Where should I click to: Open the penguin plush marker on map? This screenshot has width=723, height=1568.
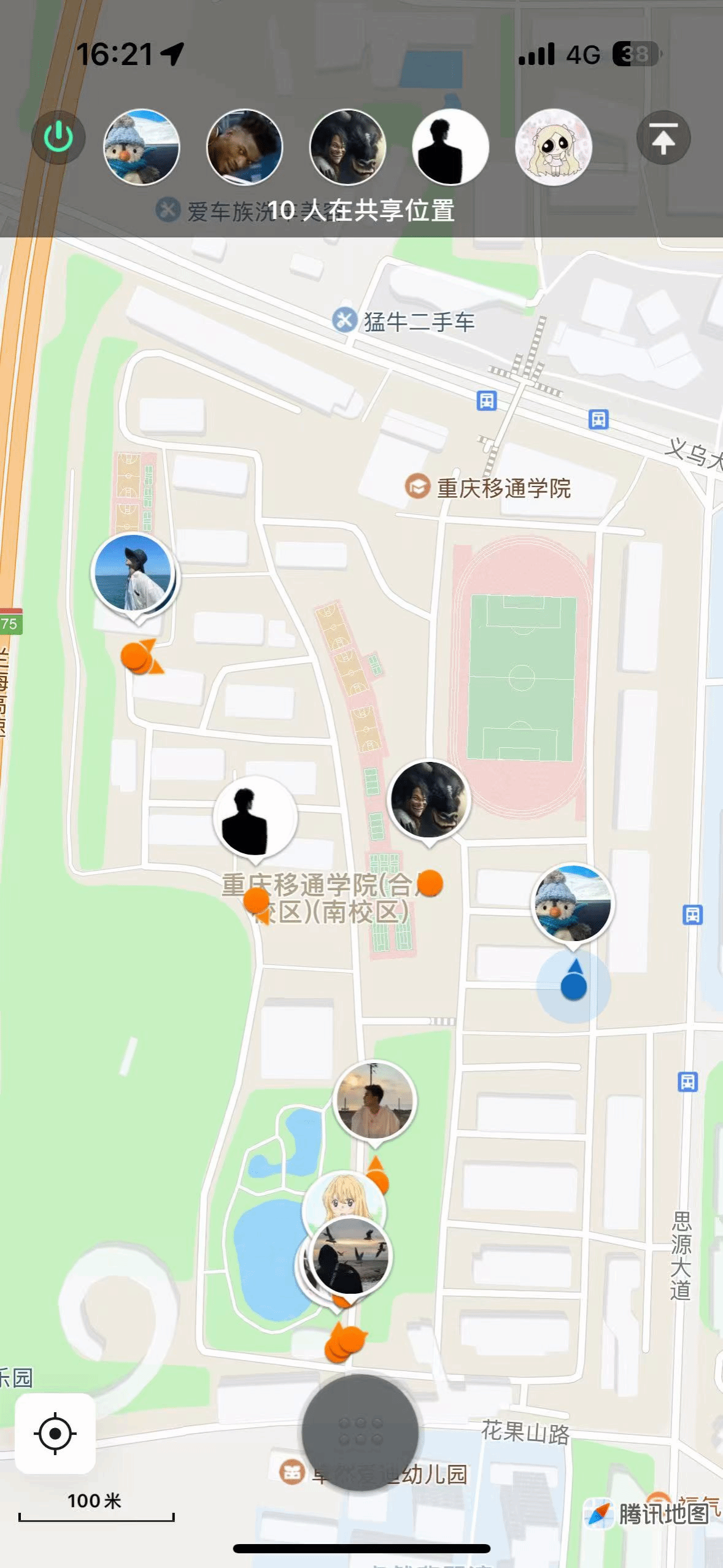coord(573,904)
